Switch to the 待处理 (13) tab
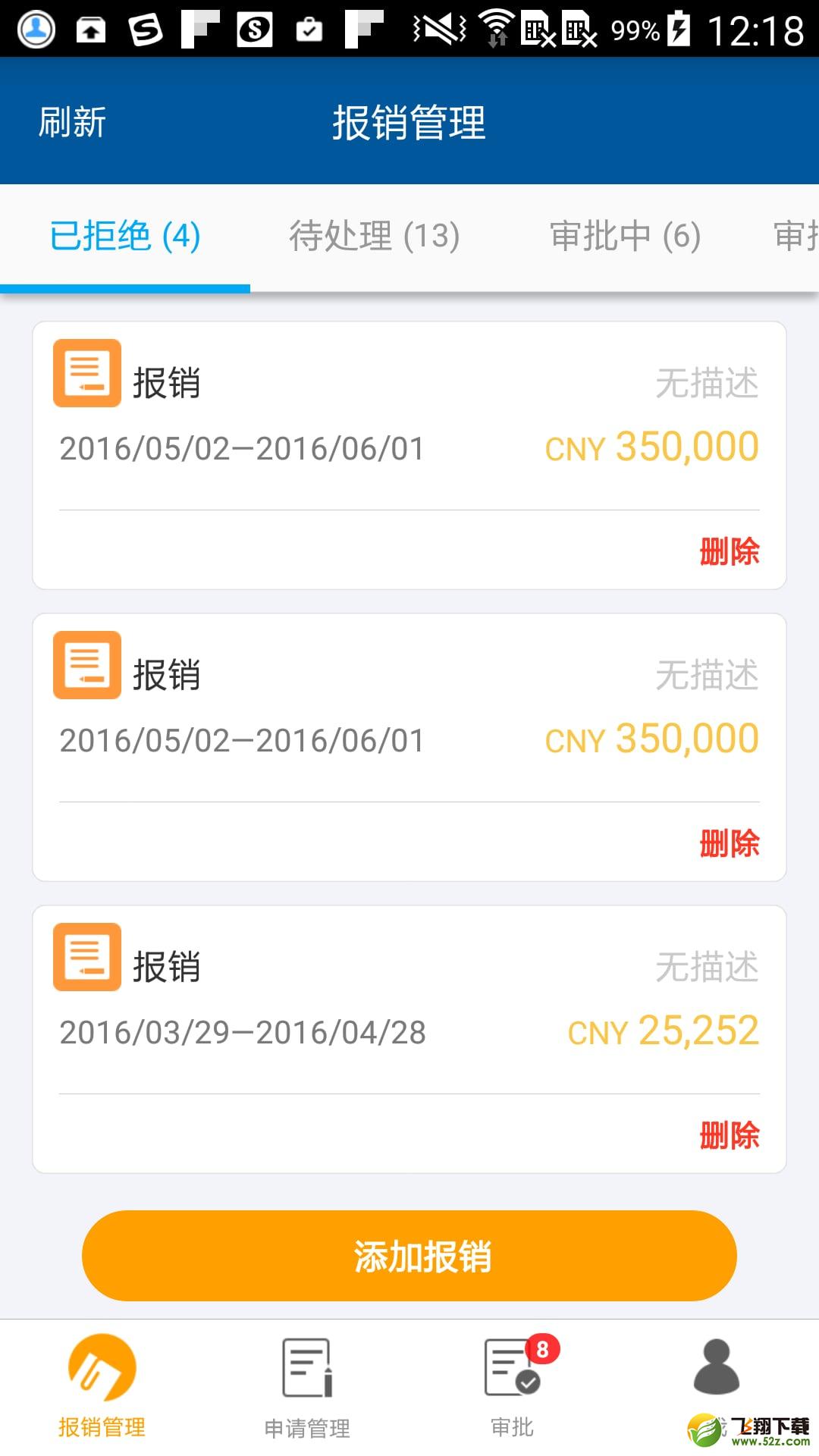This screenshot has width=819, height=1456. click(375, 236)
